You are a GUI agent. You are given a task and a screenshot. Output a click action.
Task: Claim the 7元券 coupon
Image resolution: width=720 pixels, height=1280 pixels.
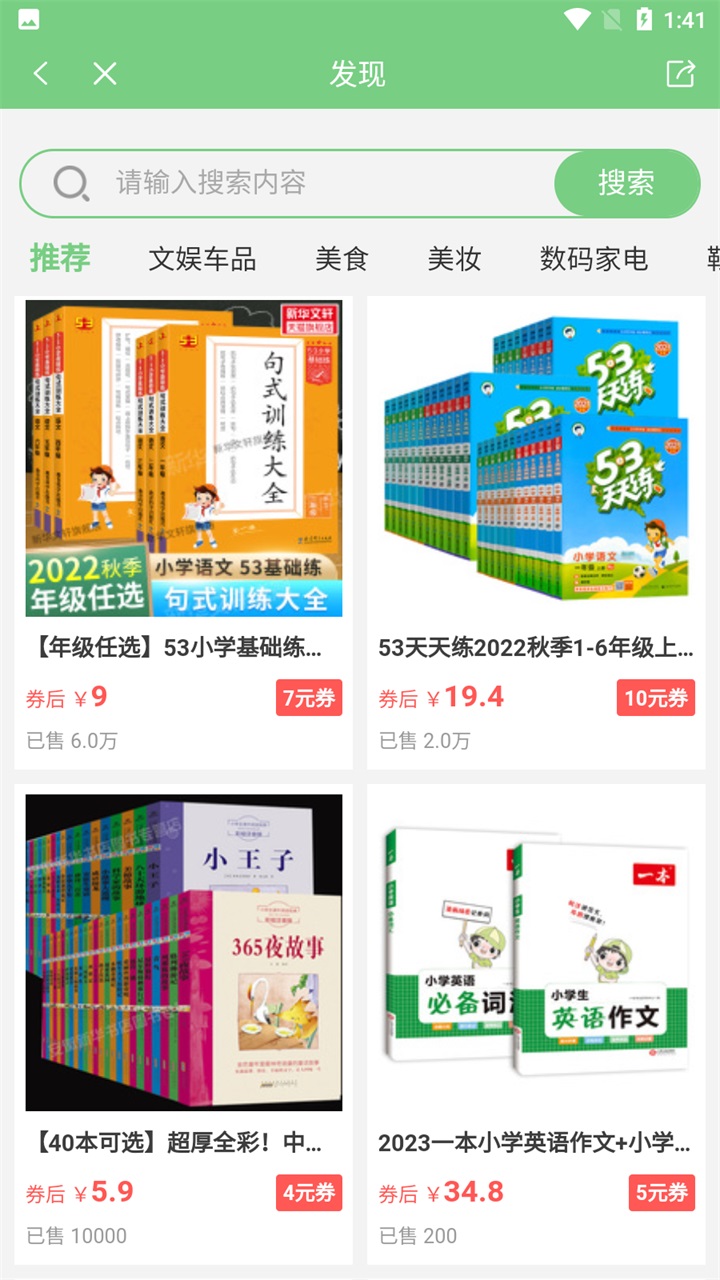click(309, 698)
